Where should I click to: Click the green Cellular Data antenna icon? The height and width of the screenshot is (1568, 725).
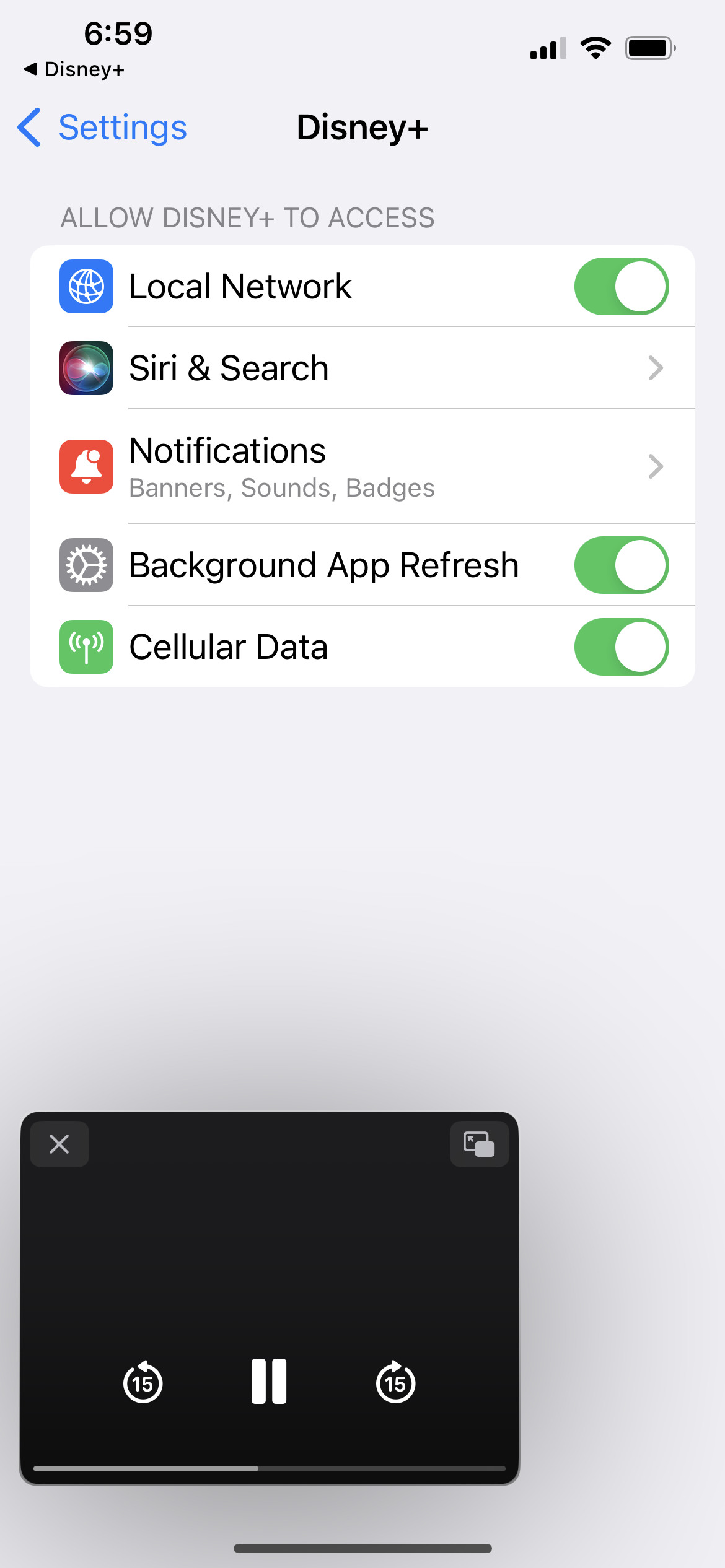86,646
